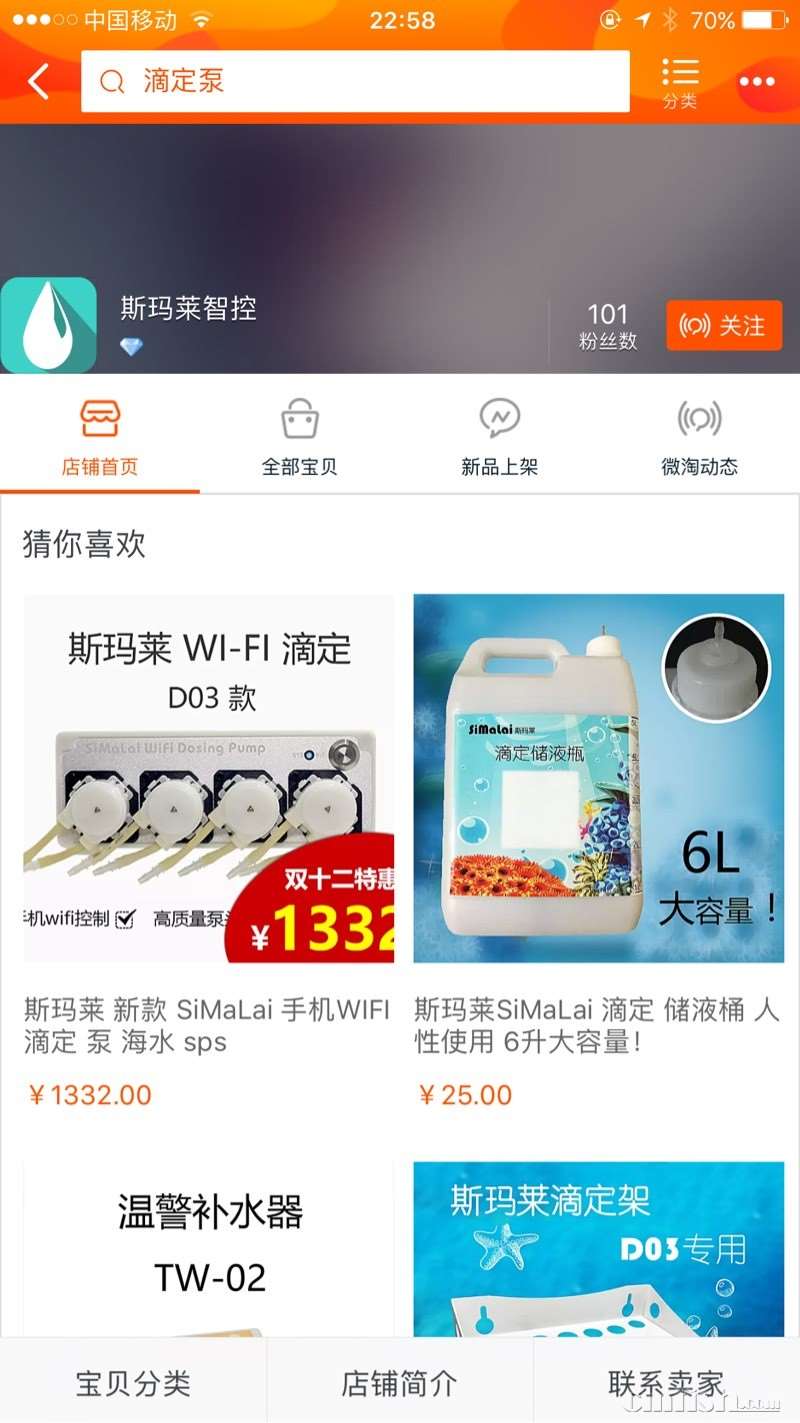Viewport: 800px width, 1423px height.
Task: Open the 6L 滴定储液瓶 storage bottle listing
Action: coord(598,780)
